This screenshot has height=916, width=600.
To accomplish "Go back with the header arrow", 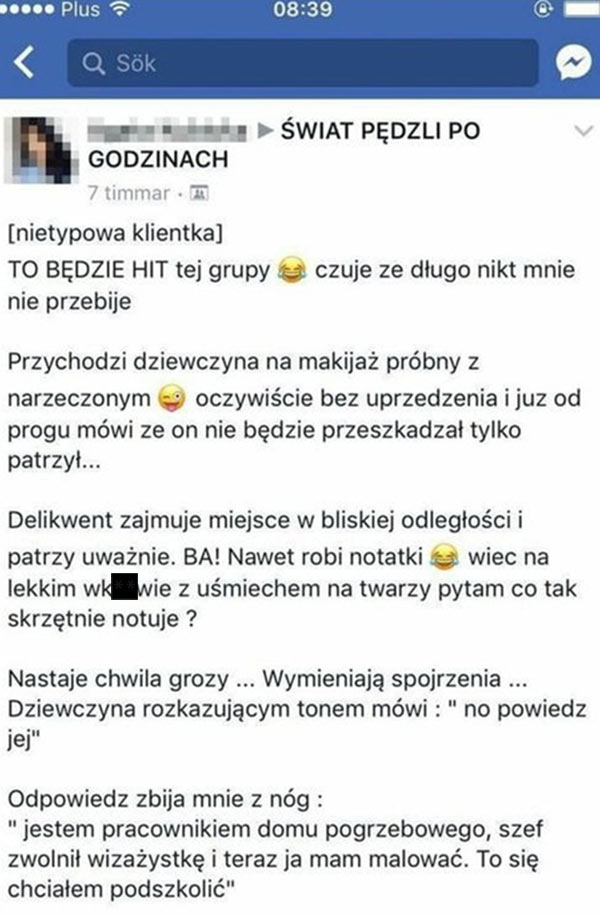I will click(24, 64).
